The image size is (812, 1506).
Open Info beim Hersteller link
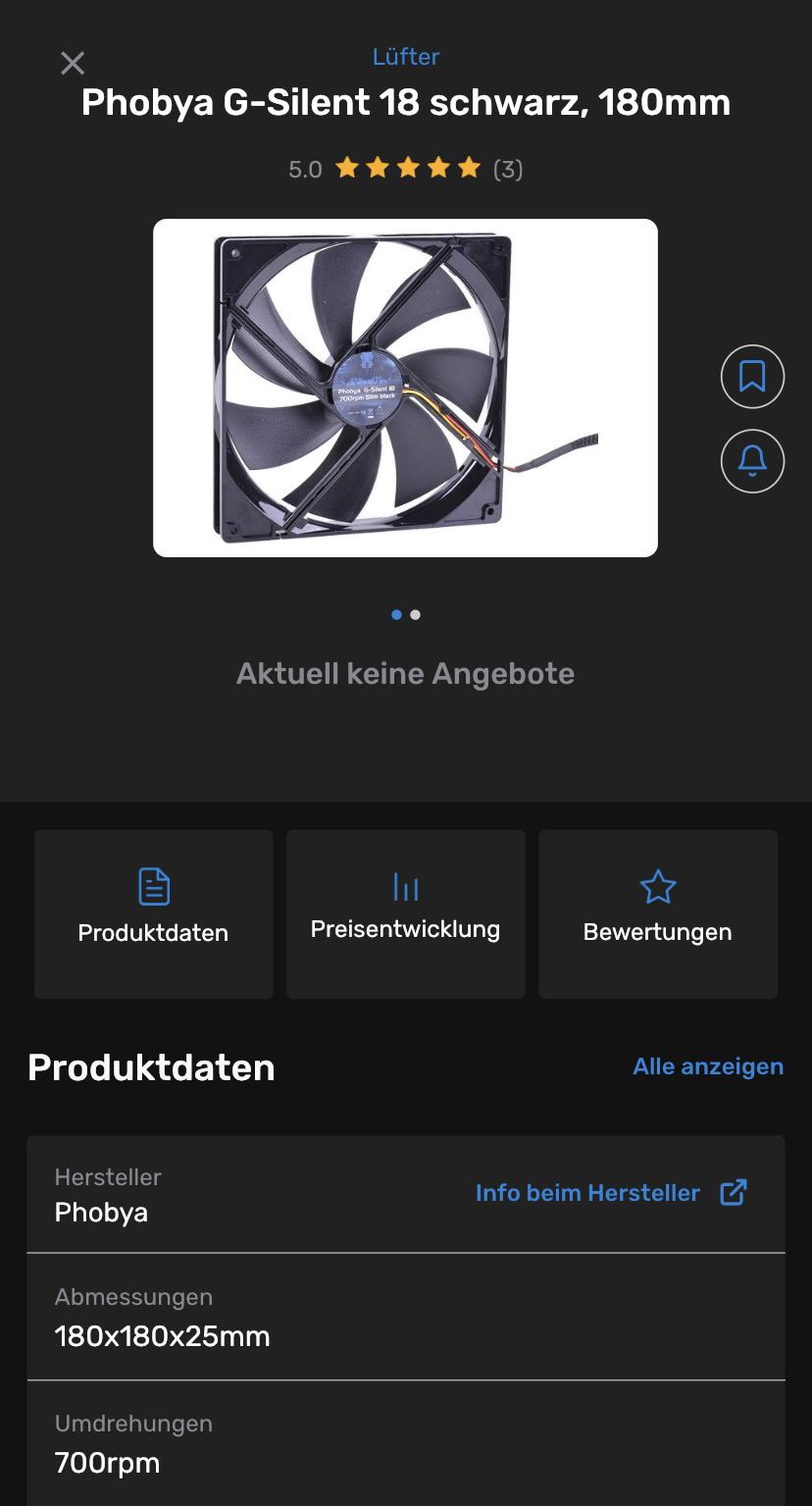click(610, 1193)
